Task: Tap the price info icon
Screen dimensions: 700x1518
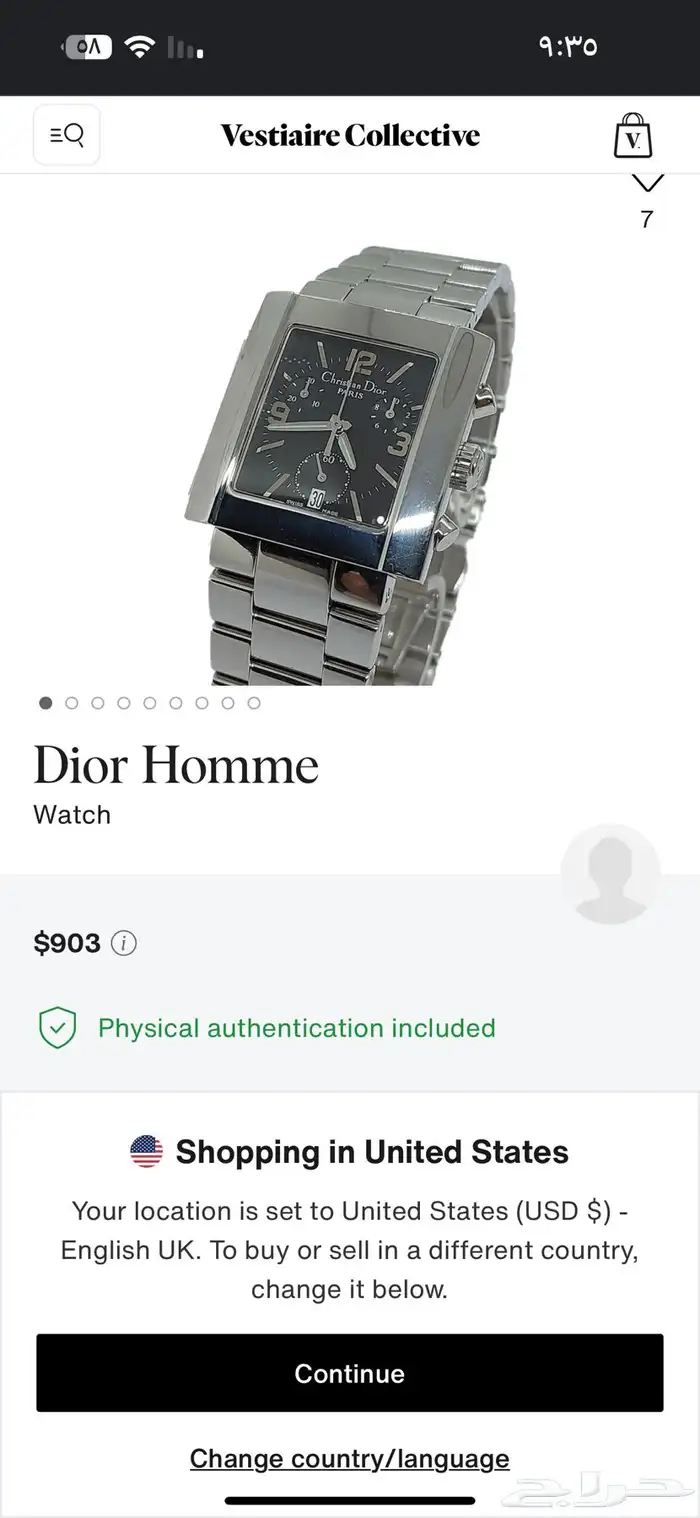Action: click(124, 943)
